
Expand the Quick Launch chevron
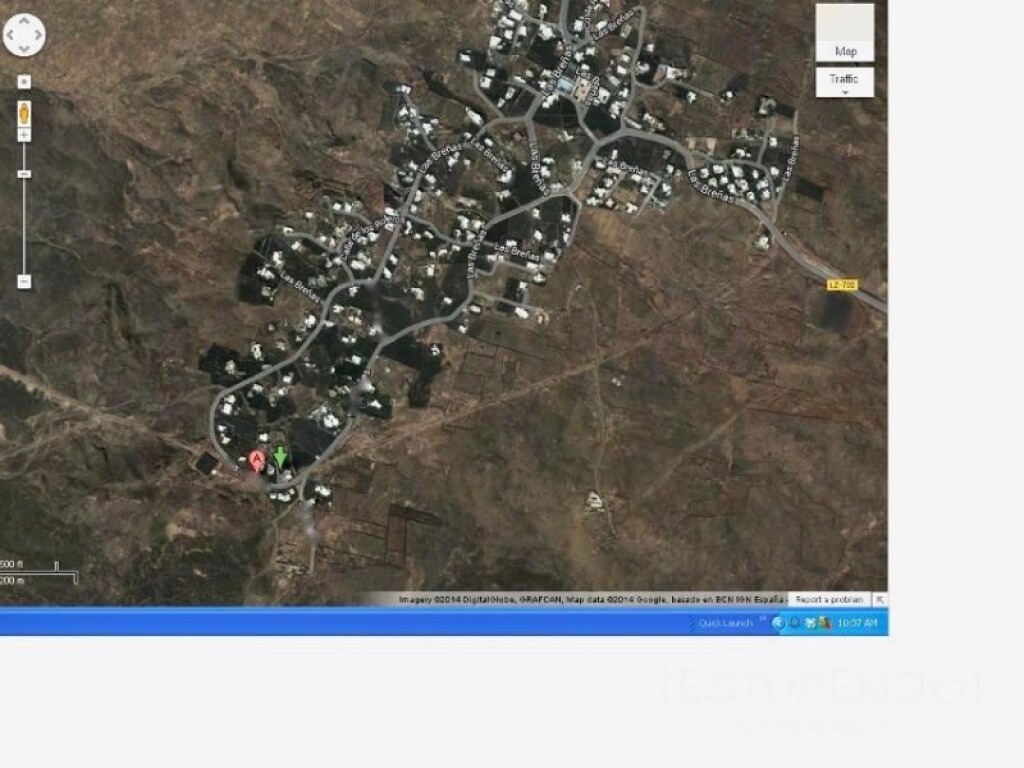tap(762, 621)
